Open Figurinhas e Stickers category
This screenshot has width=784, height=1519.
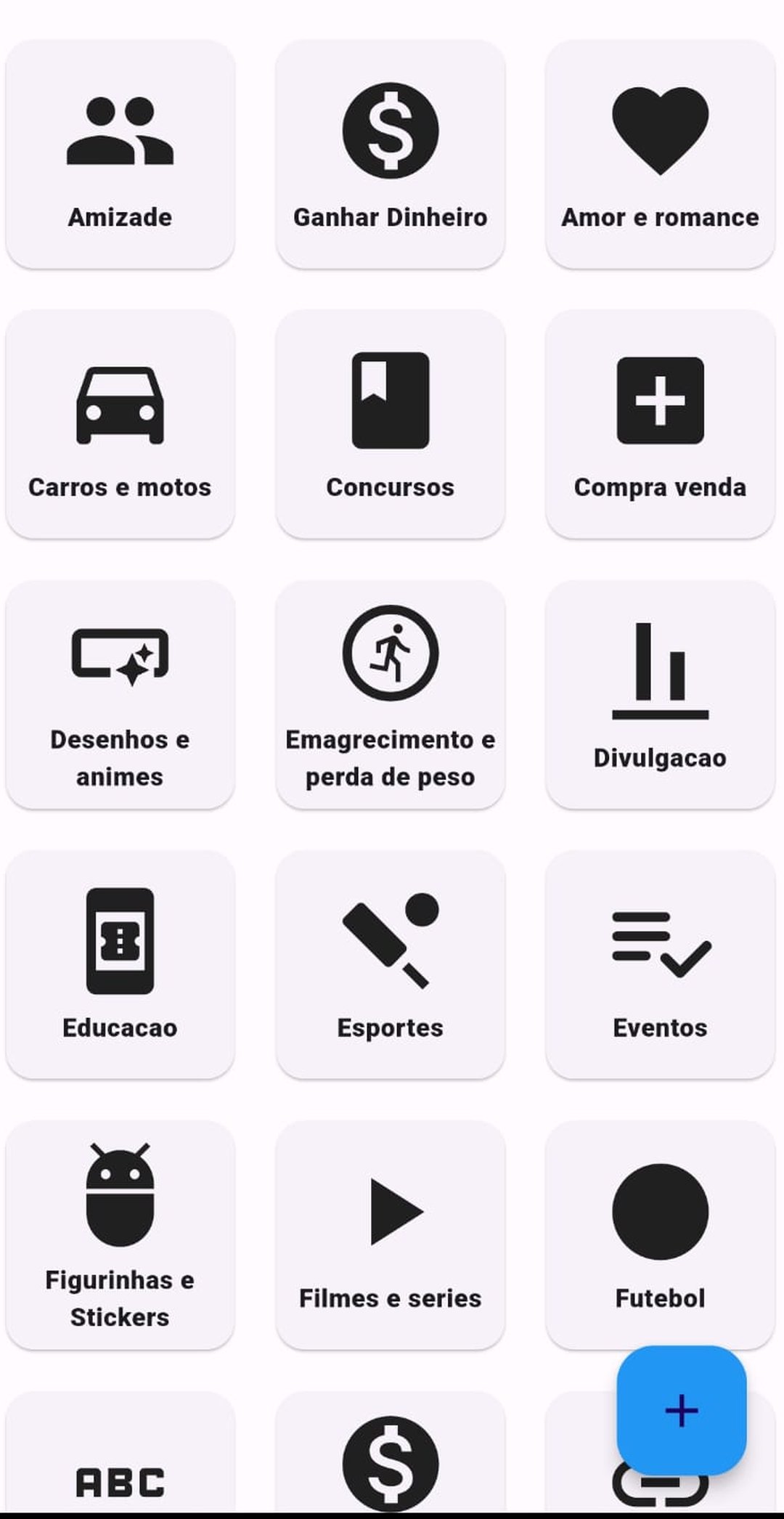[120, 1234]
